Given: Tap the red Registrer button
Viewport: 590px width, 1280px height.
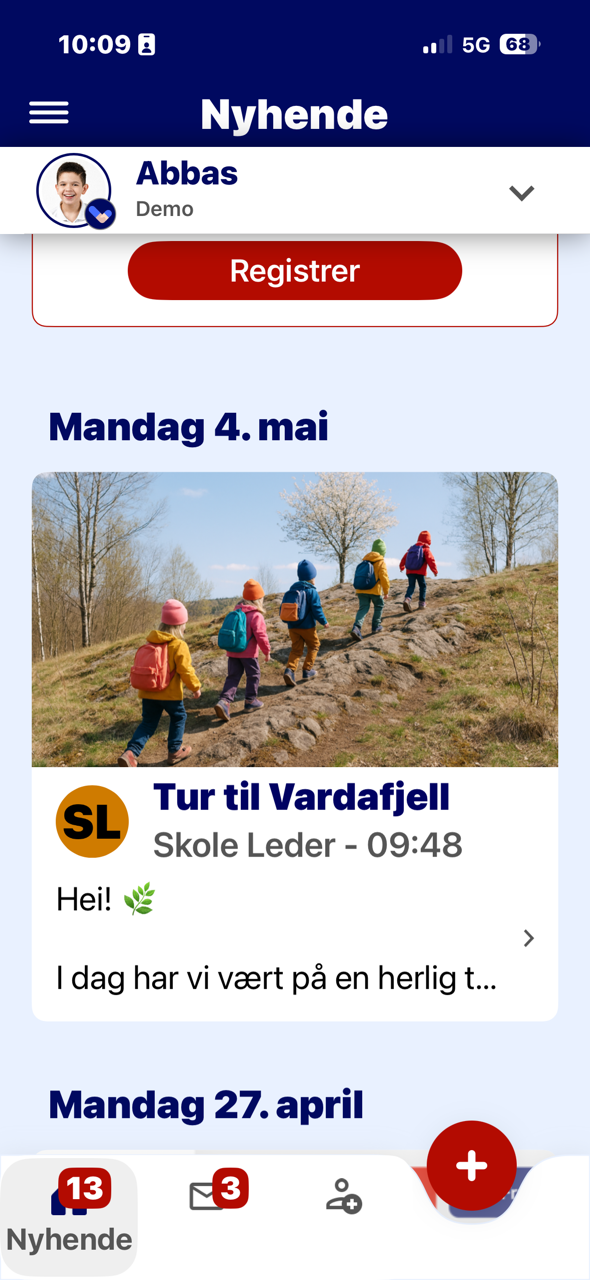Looking at the screenshot, I should 295,270.
